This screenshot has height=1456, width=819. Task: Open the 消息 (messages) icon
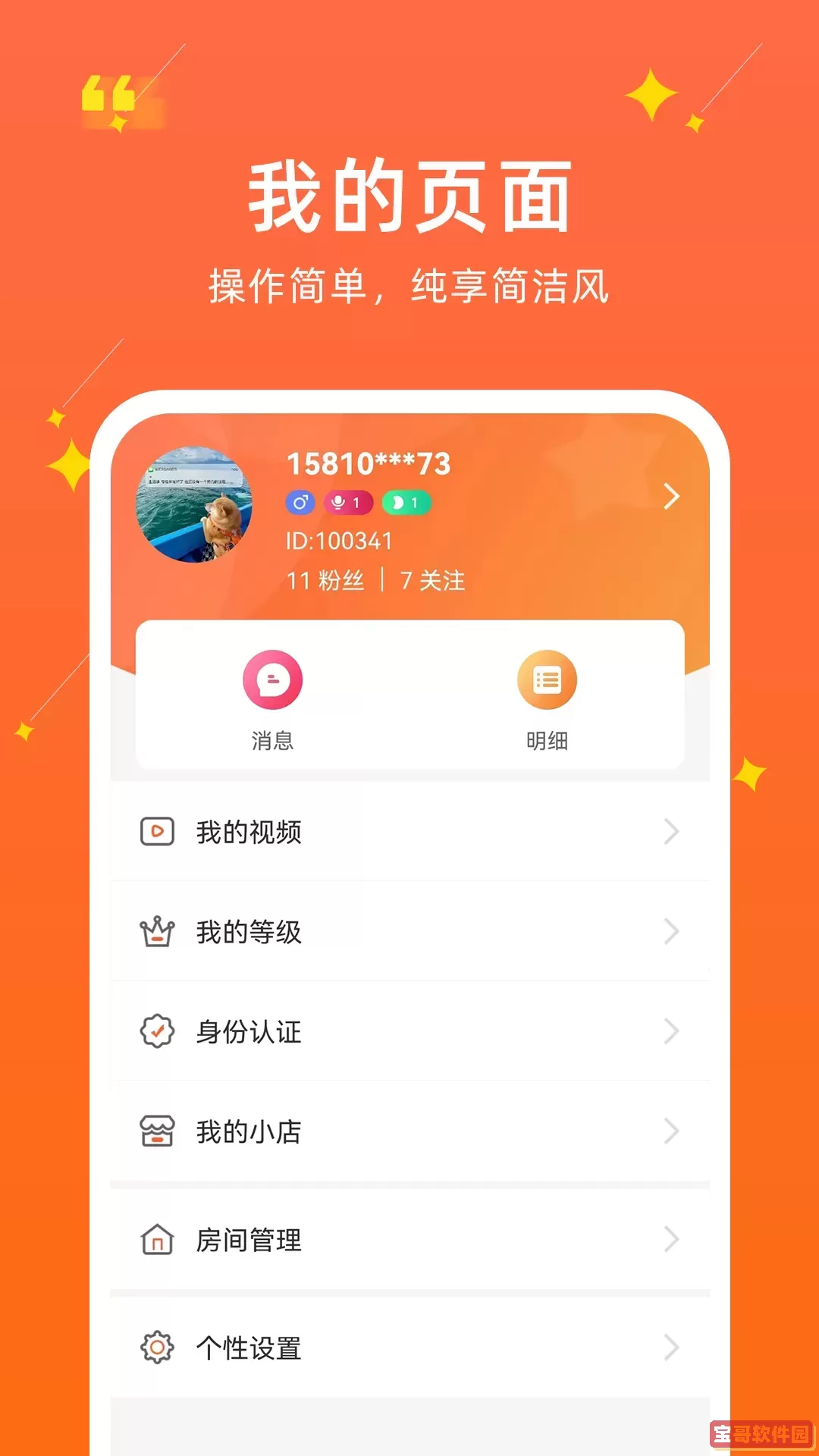pyautogui.click(x=273, y=680)
